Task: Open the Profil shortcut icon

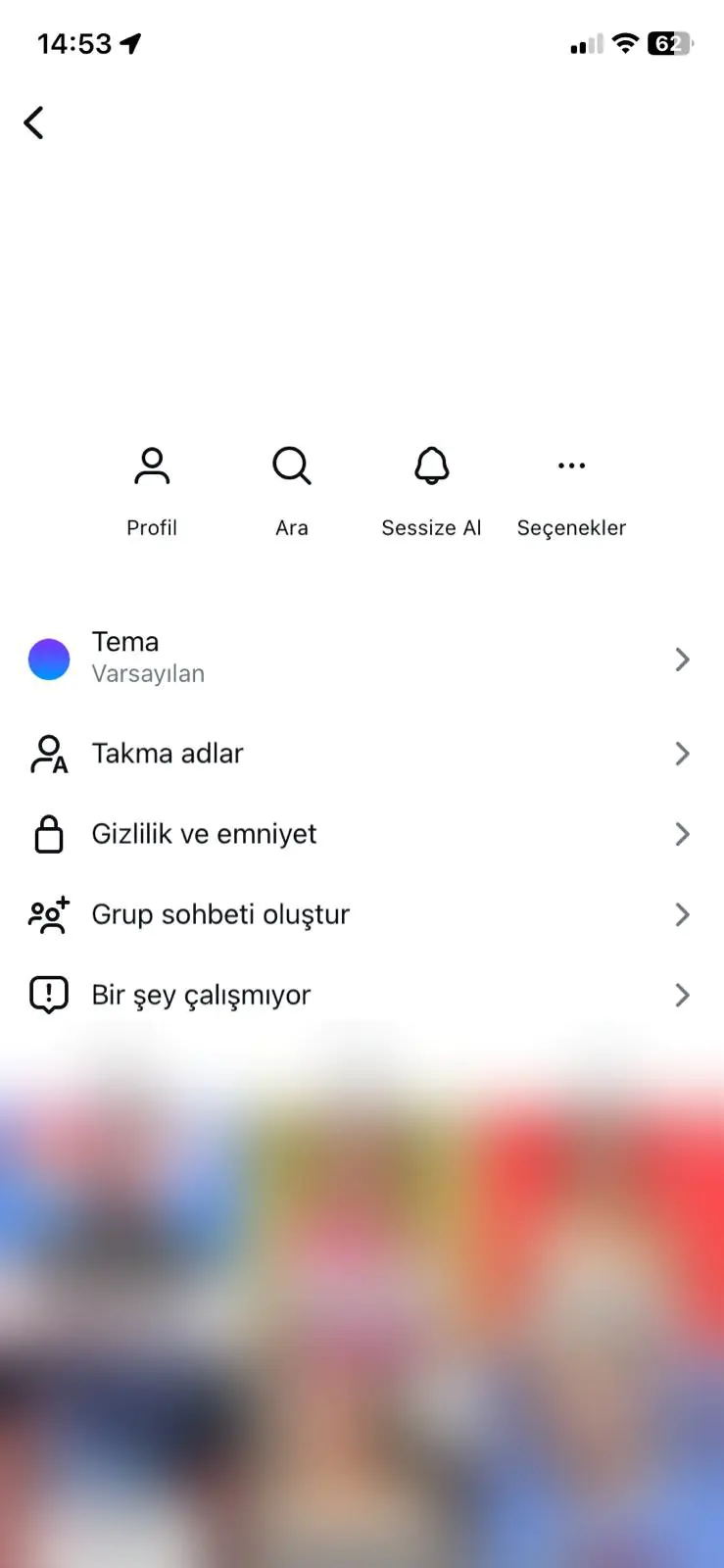Action: pyautogui.click(x=152, y=466)
